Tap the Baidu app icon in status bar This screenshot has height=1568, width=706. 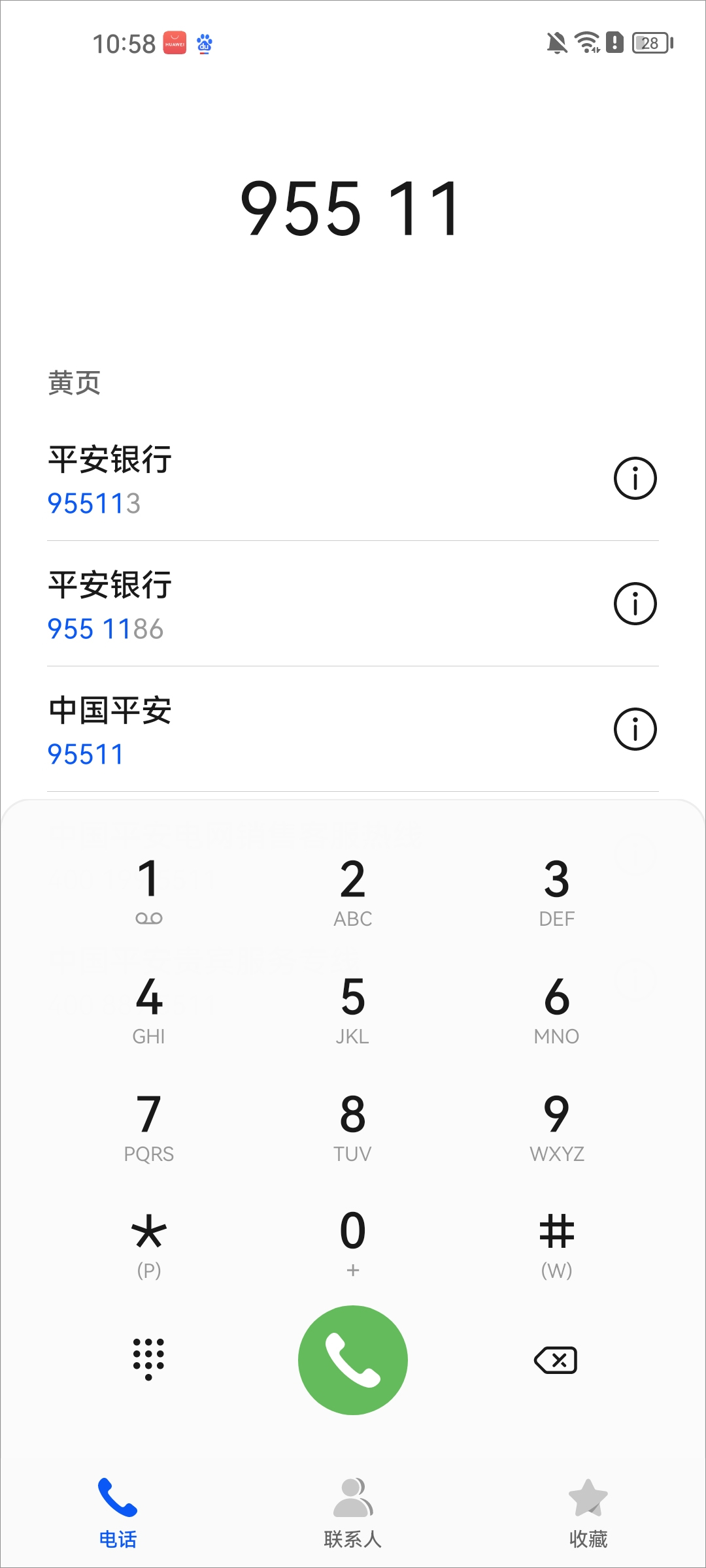coord(204,44)
